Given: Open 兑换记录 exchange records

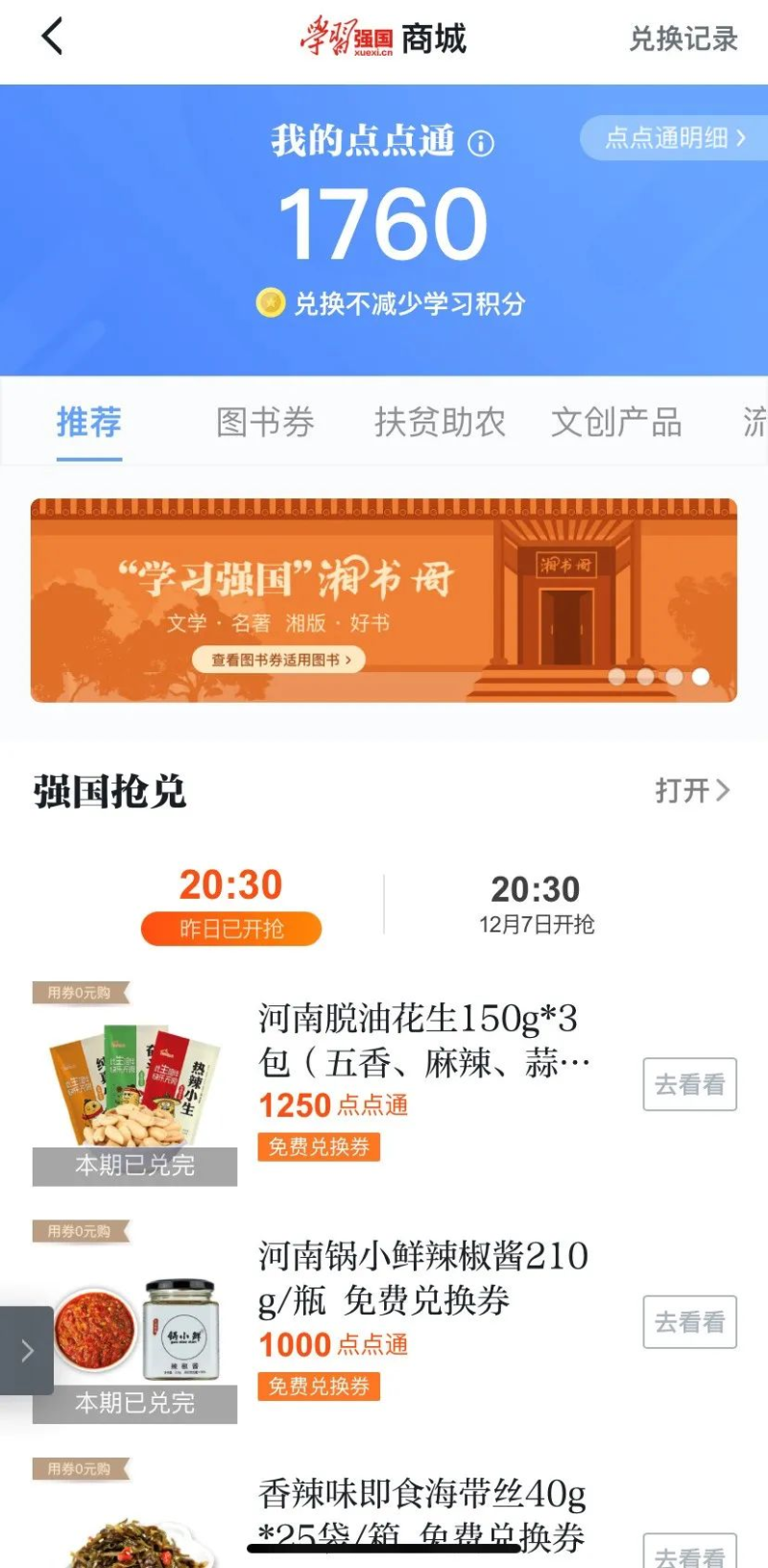Looking at the screenshot, I should coord(683,39).
